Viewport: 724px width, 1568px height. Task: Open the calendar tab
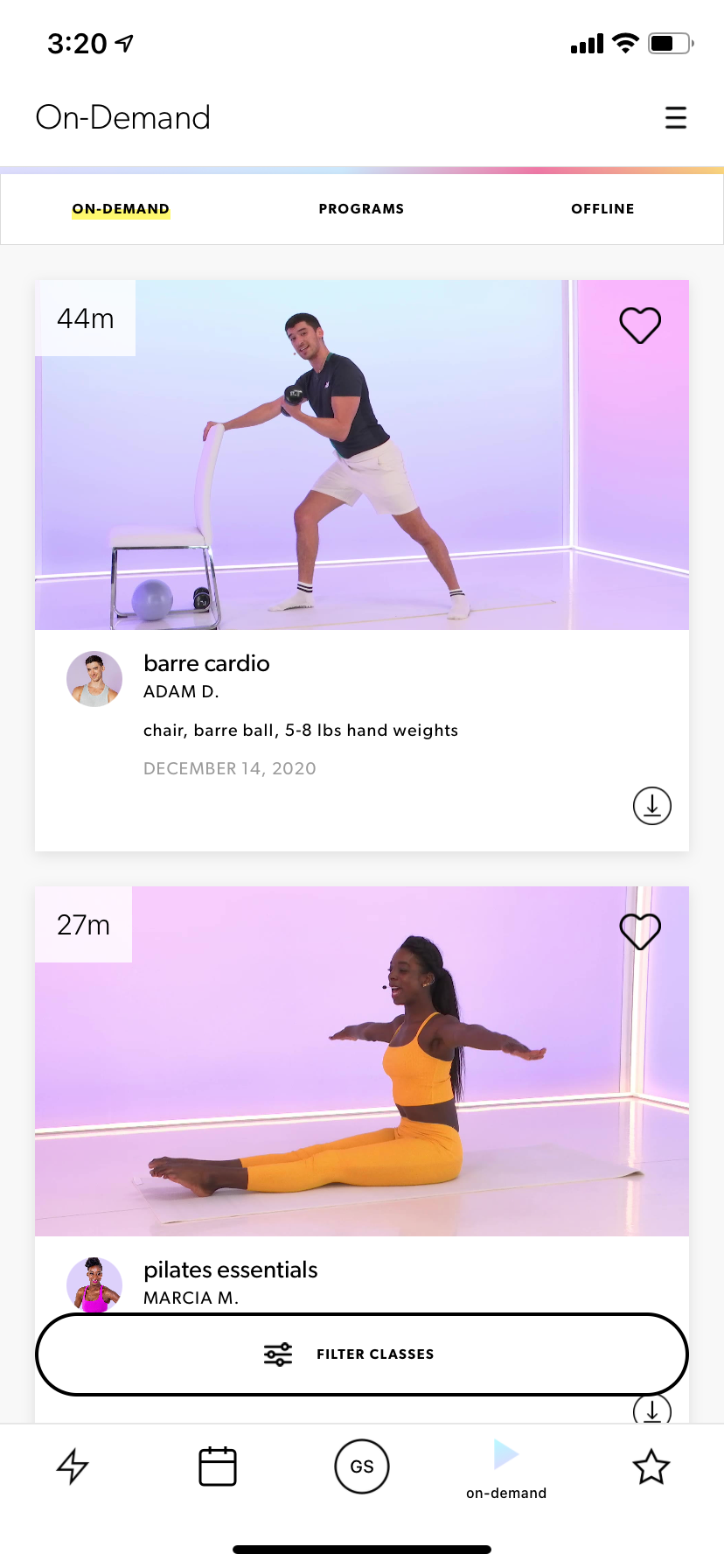pyautogui.click(x=218, y=1466)
